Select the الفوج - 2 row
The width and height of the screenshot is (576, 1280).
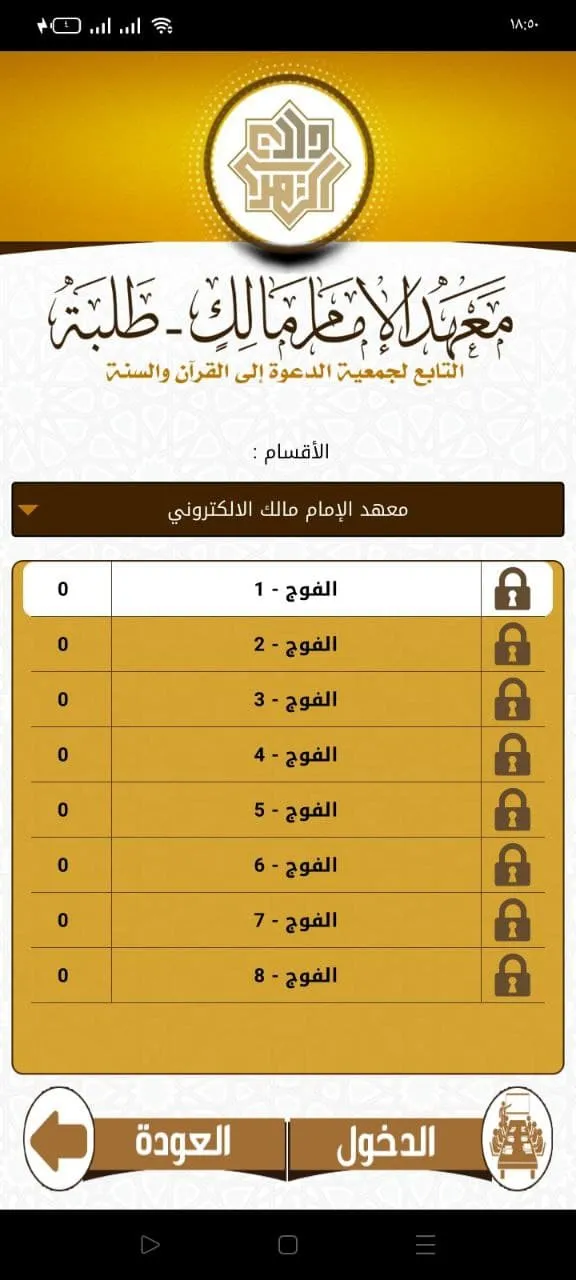click(288, 644)
